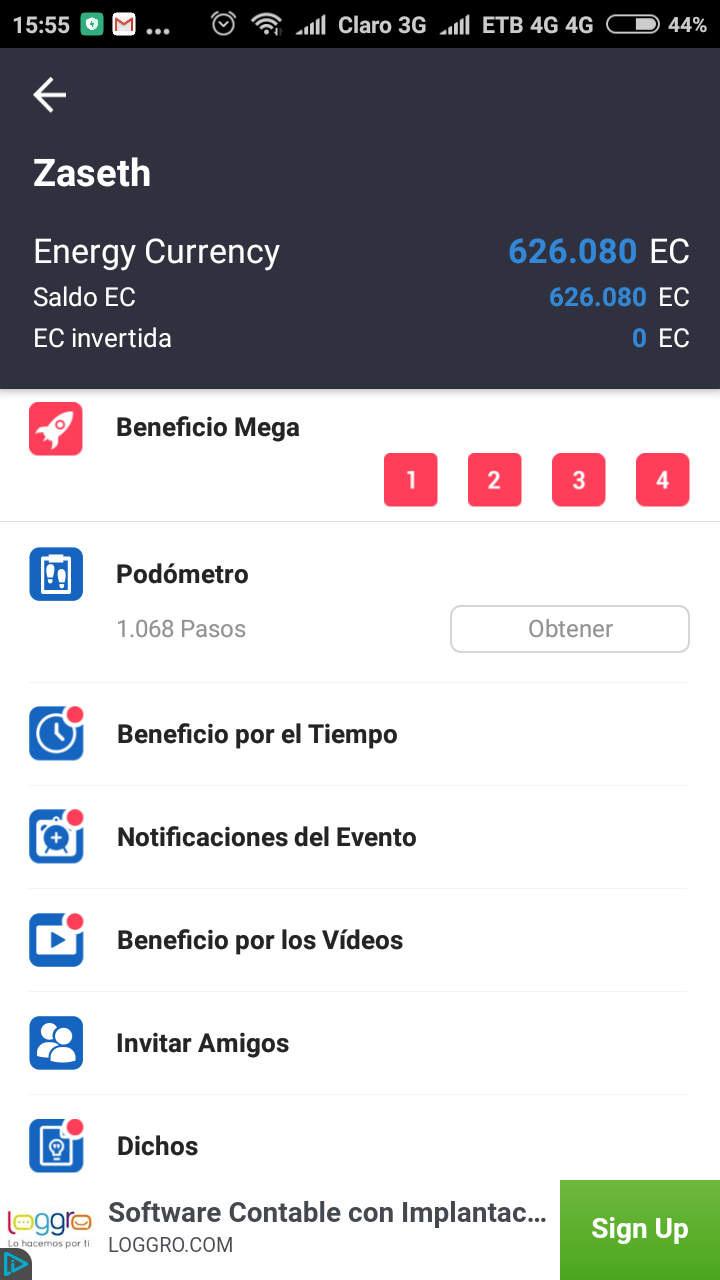Choose Beneficio Mega button 3
This screenshot has height=1280, width=720.
pyautogui.click(x=578, y=480)
